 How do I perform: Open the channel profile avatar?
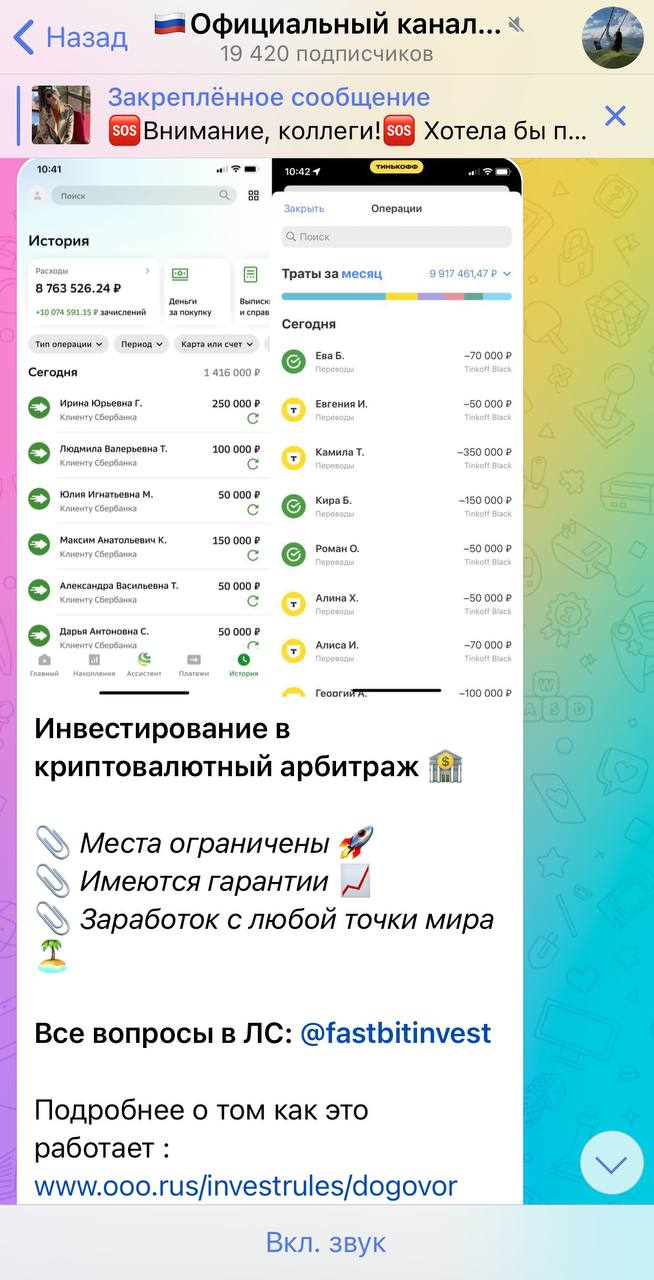612,37
